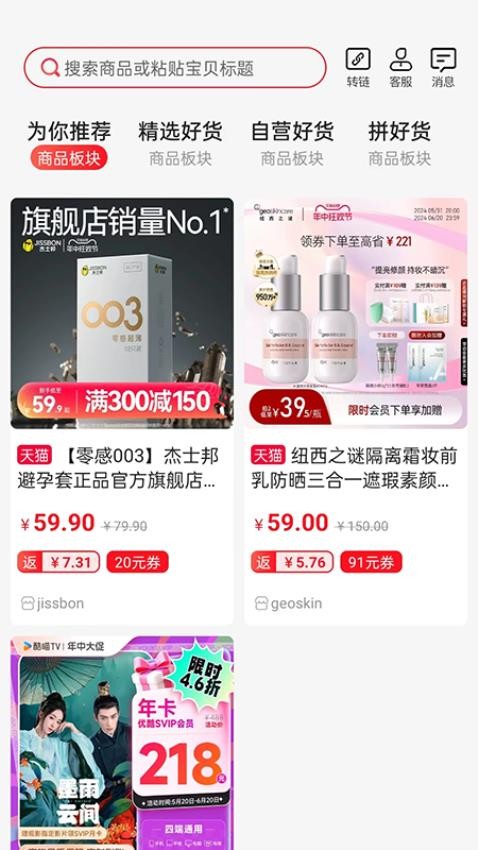Switch to the 拼好货 tab
478x850 pixels.
click(x=399, y=144)
